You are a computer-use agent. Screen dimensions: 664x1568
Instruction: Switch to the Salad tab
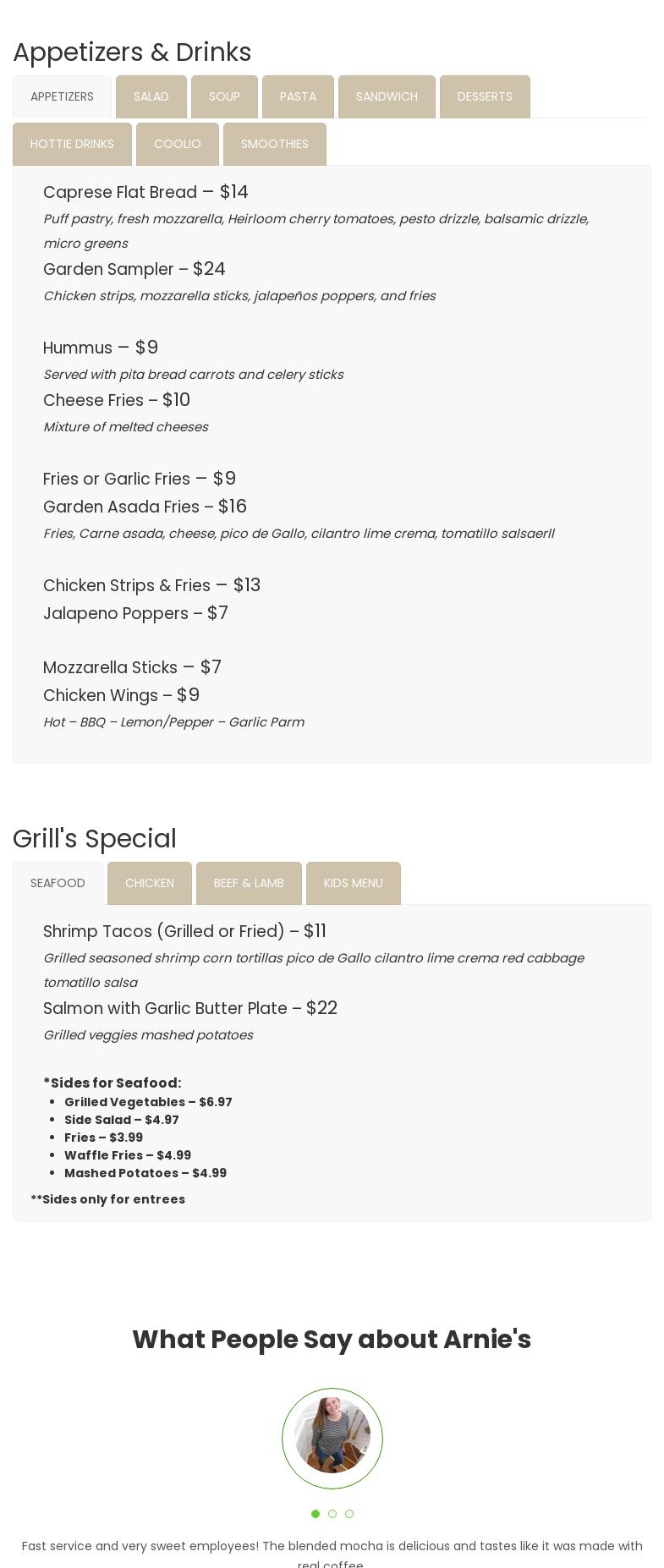151,97
